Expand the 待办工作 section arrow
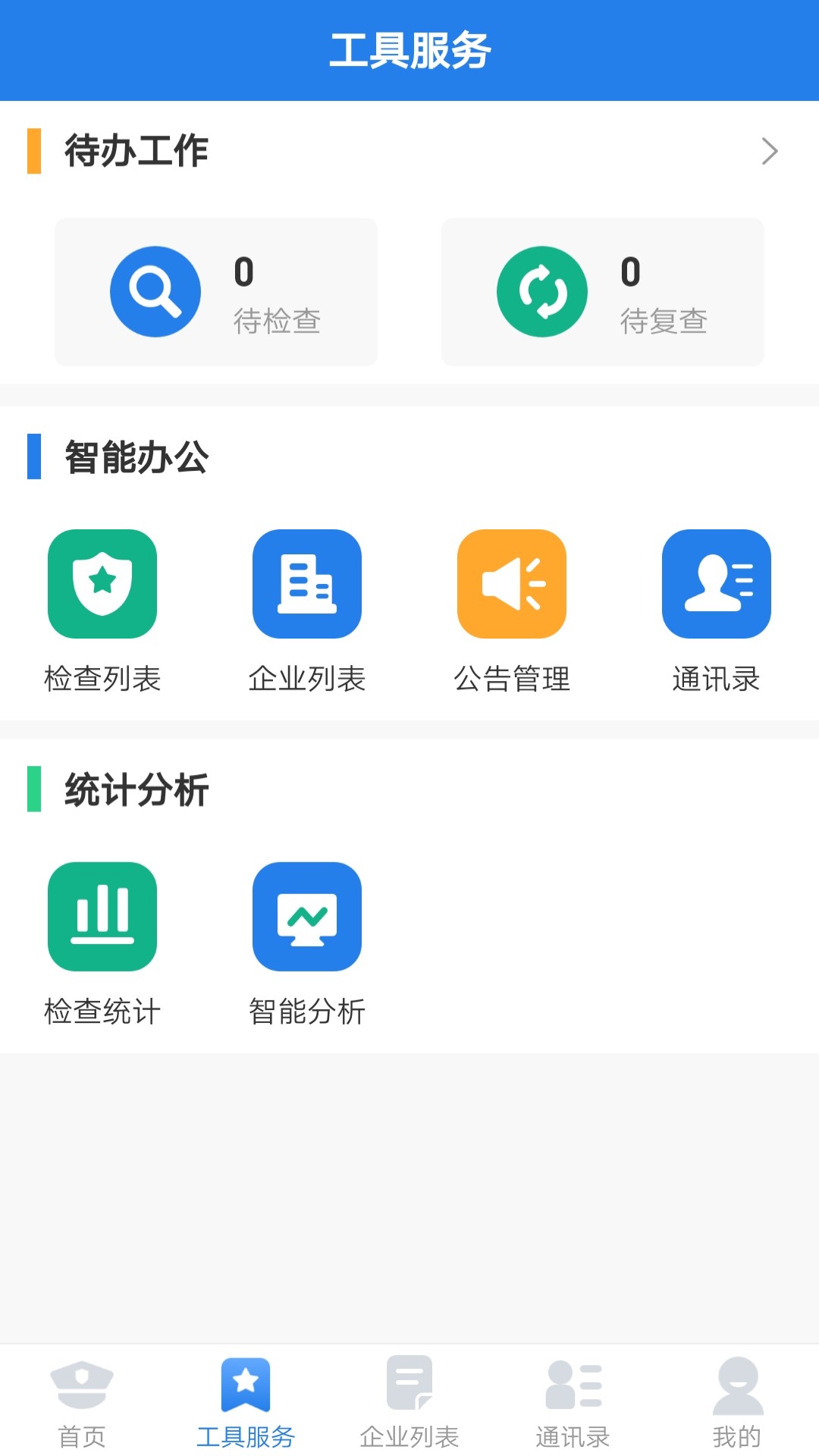The image size is (819, 1456). pos(769,151)
